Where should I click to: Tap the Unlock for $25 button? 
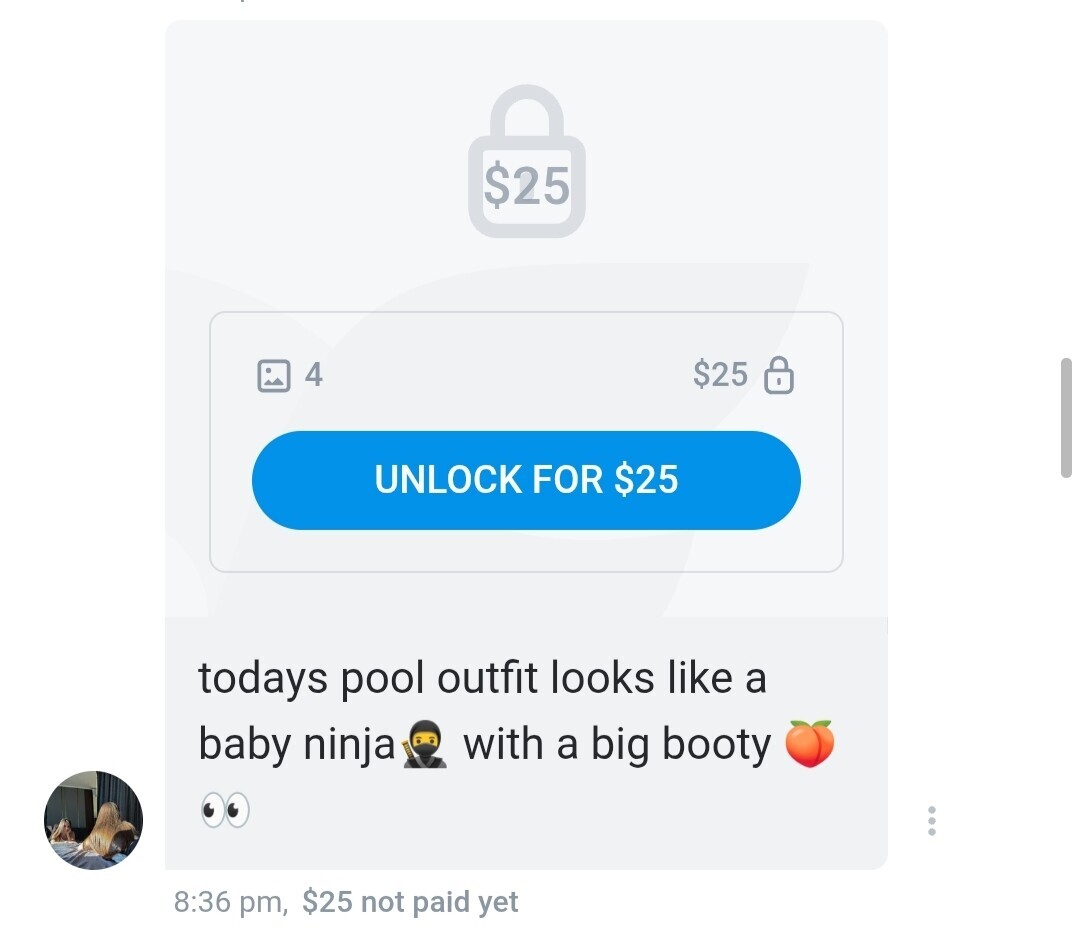coord(526,480)
